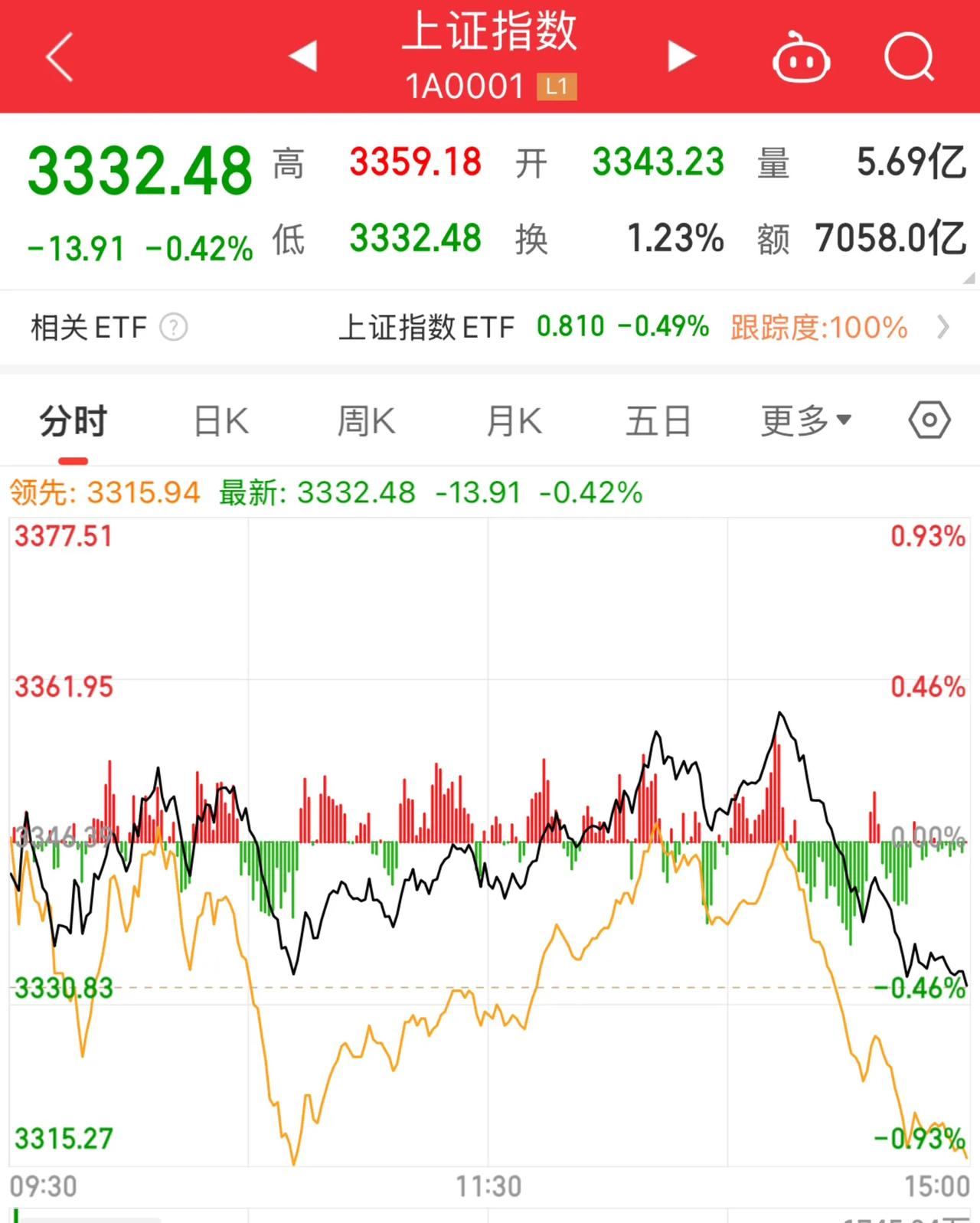The width and height of the screenshot is (980, 1223).
Task: Collapse the 月K tab dropdown options
Action: tap(513, 420)
